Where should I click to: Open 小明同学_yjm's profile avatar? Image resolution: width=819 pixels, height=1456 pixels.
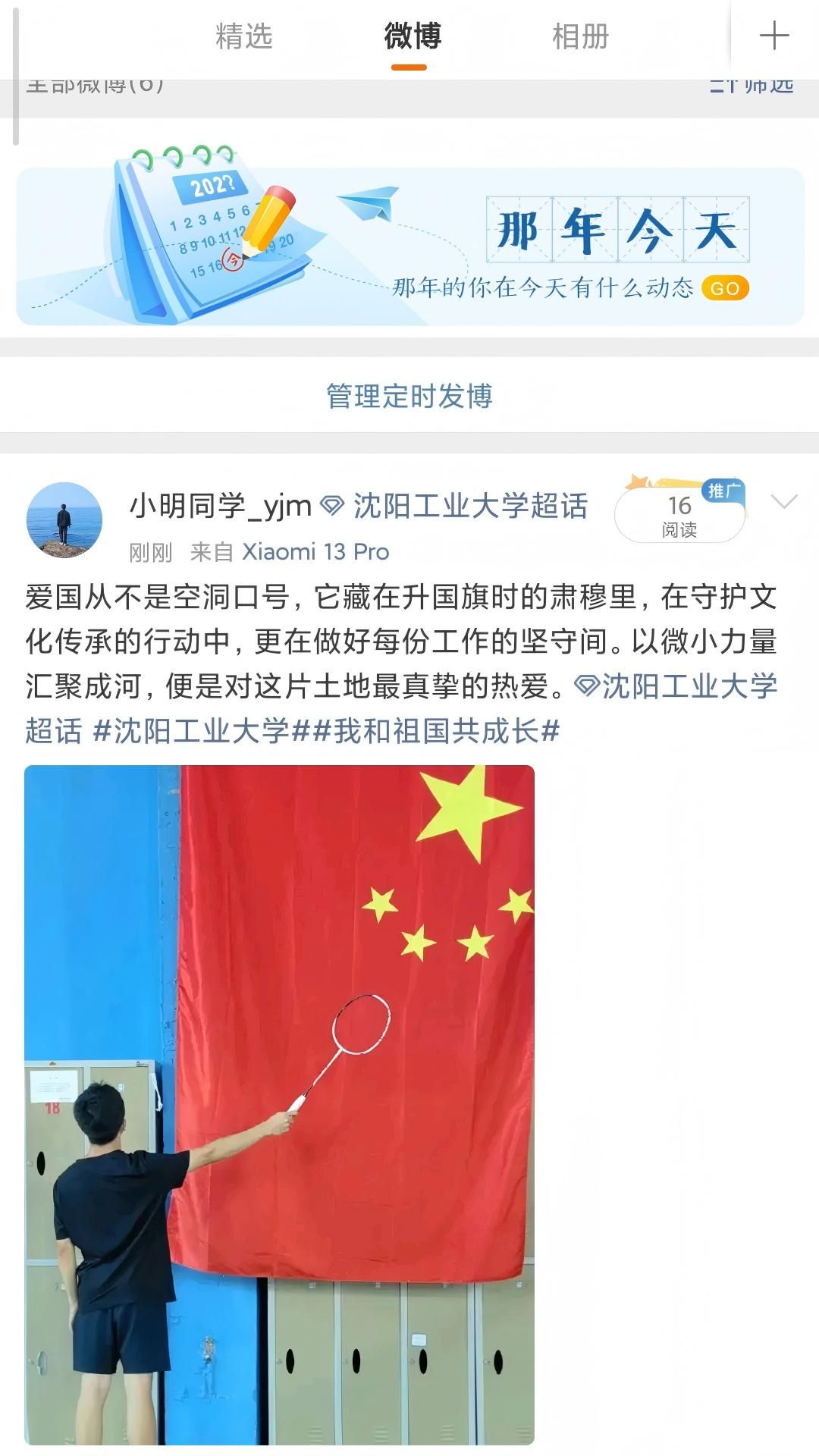click(64, 520)
